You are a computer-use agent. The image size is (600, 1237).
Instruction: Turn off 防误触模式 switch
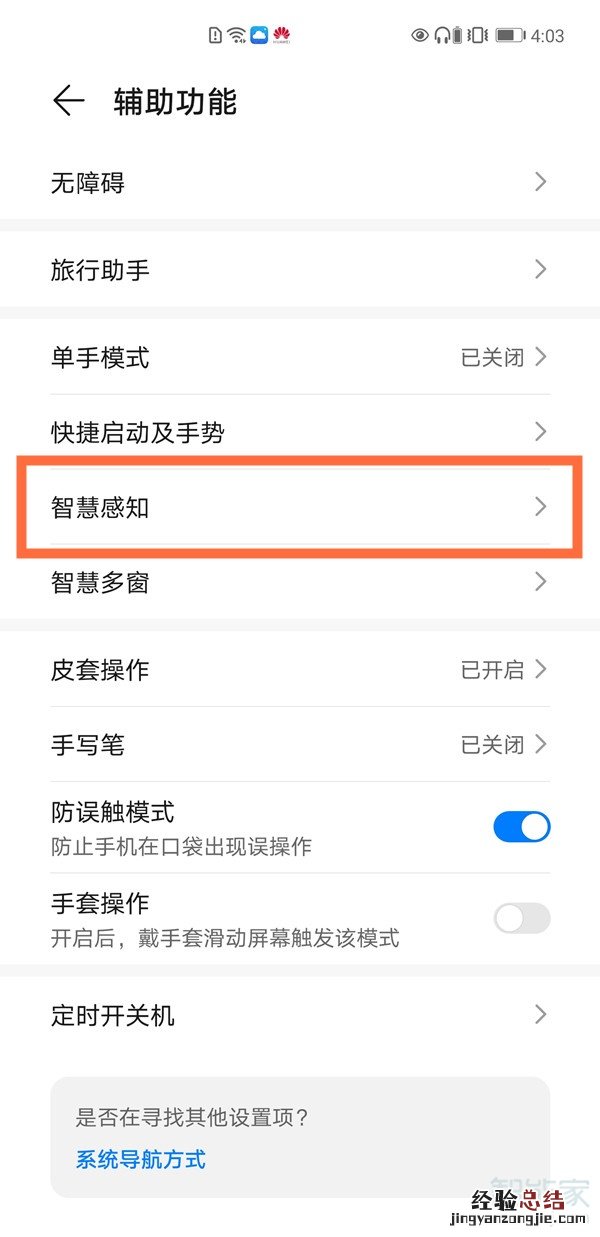521,827
